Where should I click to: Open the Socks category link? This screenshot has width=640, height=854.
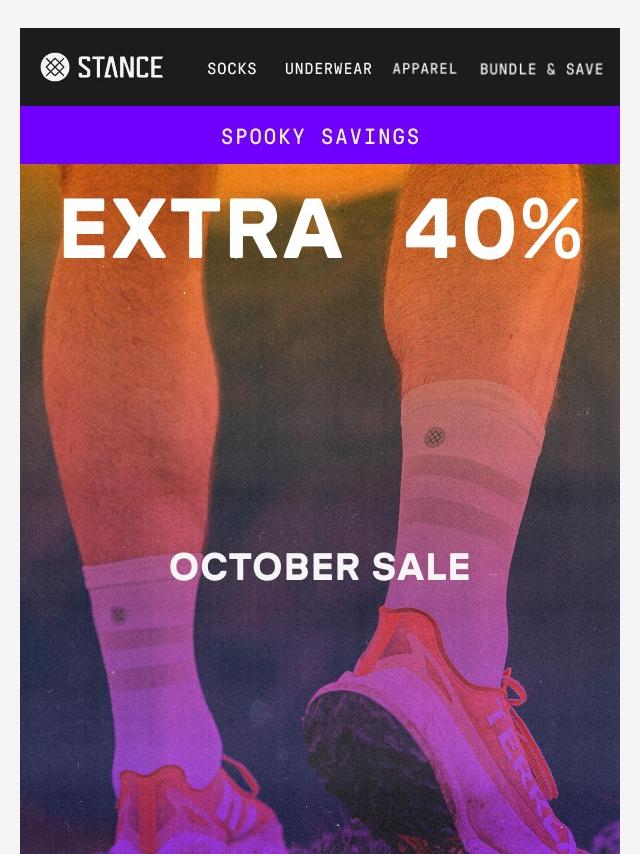(232, 68)
